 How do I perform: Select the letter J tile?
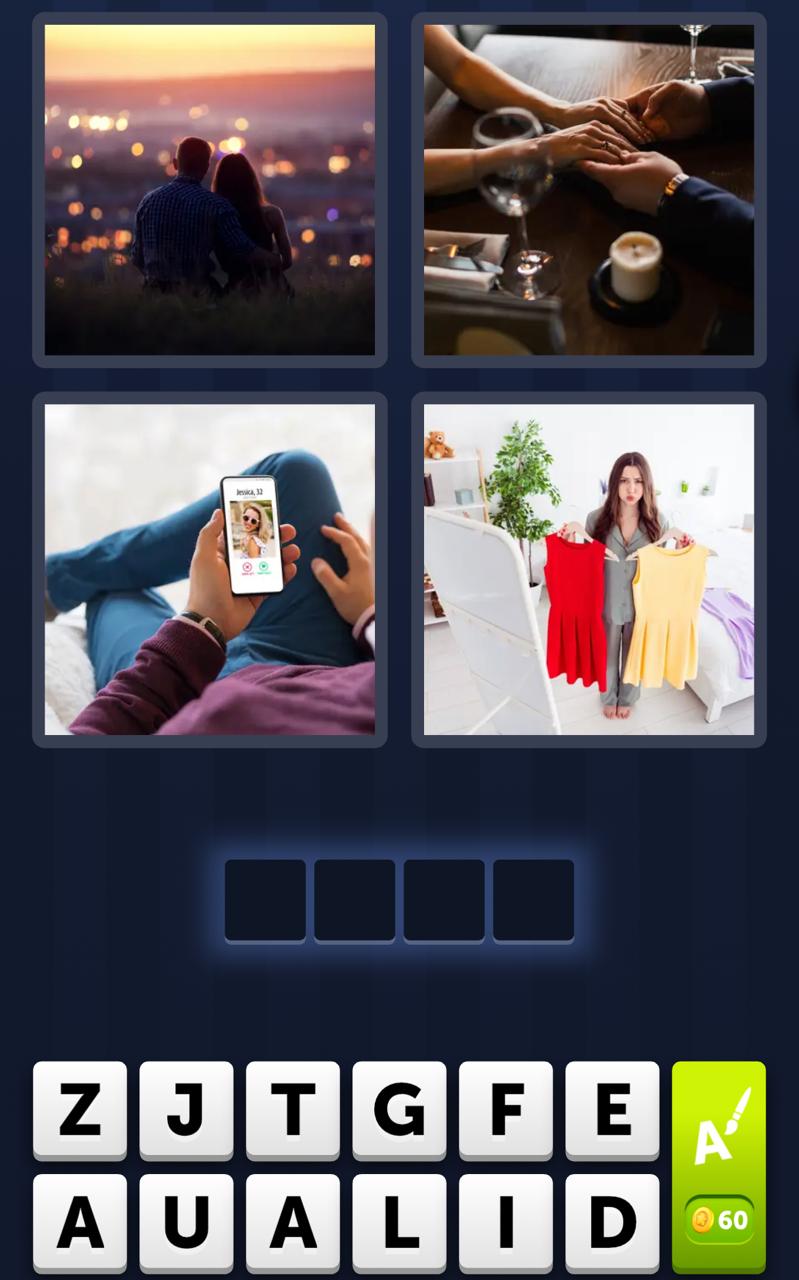coord(186,1108)
